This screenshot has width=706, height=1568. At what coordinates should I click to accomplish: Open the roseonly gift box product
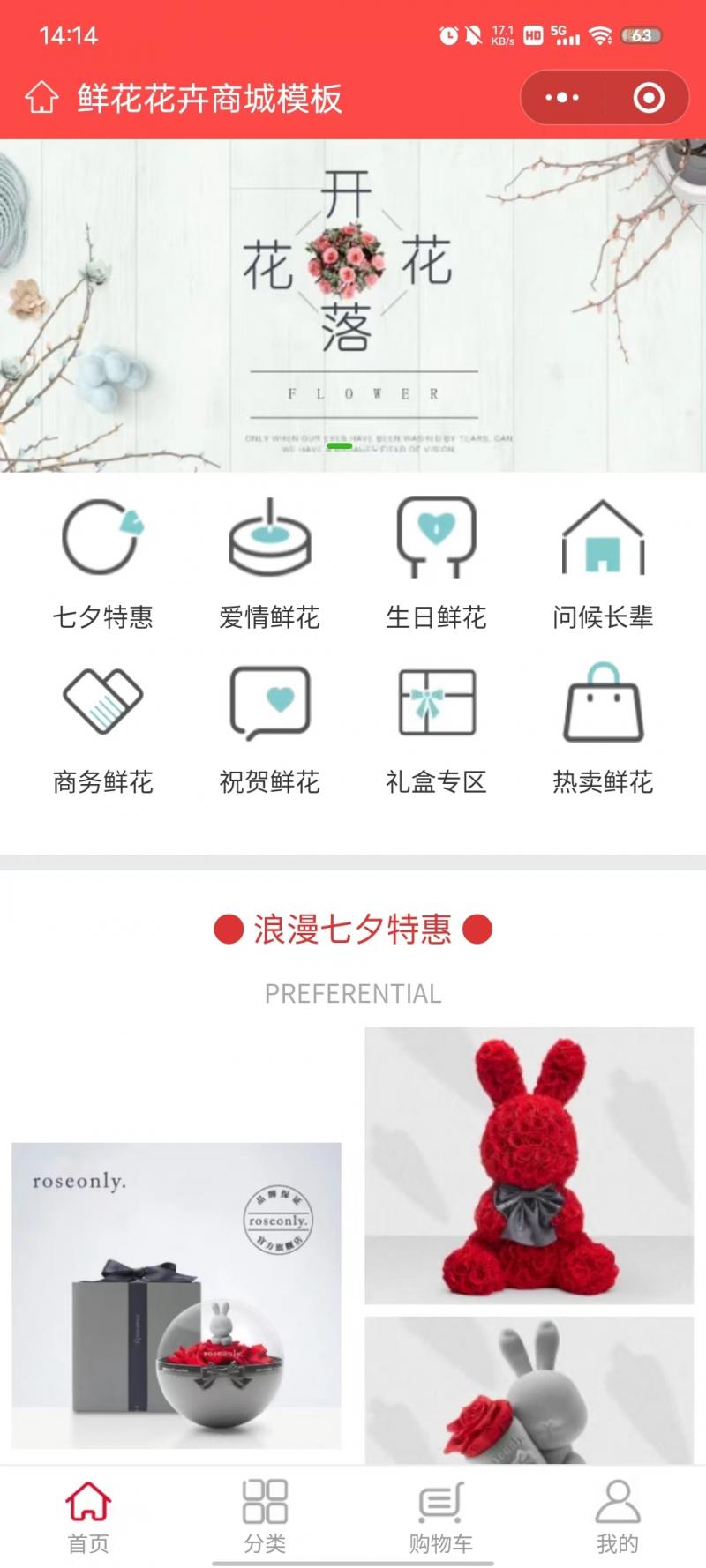point(176,1295)
